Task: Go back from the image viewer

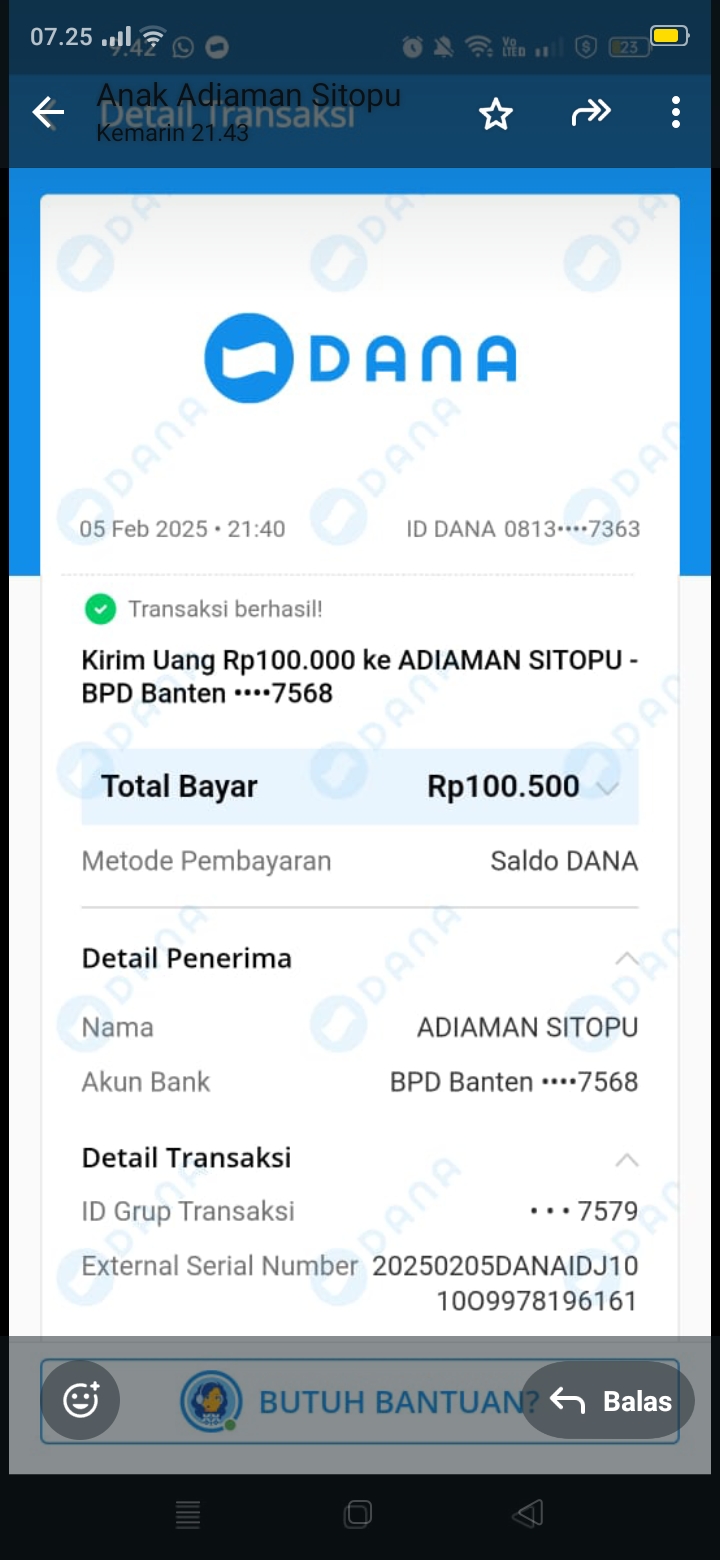Action: tap(47, 113)
